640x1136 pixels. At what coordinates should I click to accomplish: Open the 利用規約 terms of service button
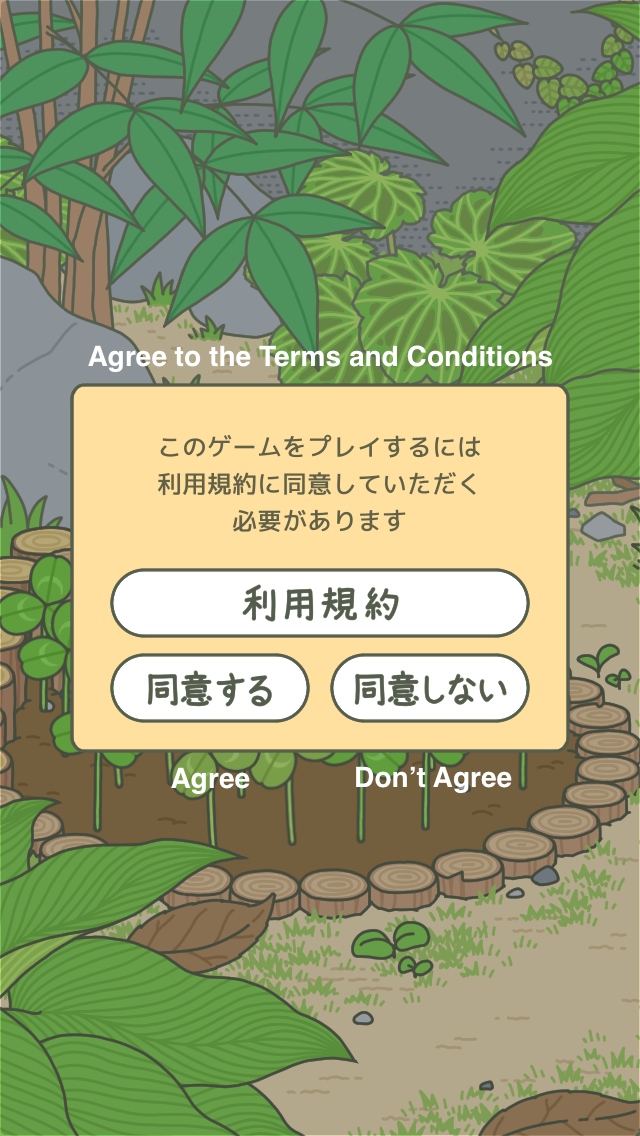point(320,603)
